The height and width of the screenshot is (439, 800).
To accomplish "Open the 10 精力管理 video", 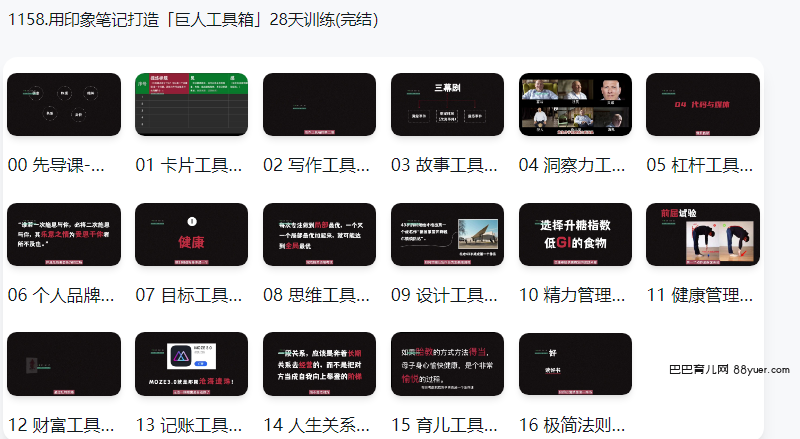I will tap(575, 234).
